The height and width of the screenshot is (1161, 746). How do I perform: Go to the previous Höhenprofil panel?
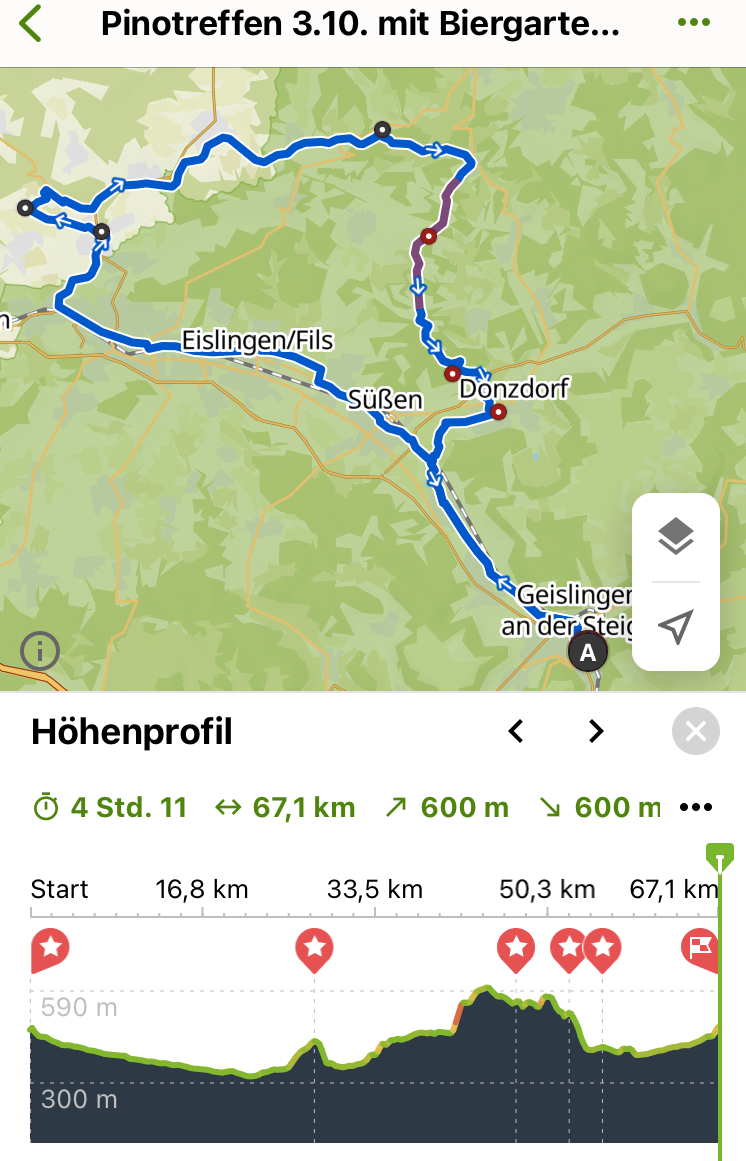(x=516, y=732)
